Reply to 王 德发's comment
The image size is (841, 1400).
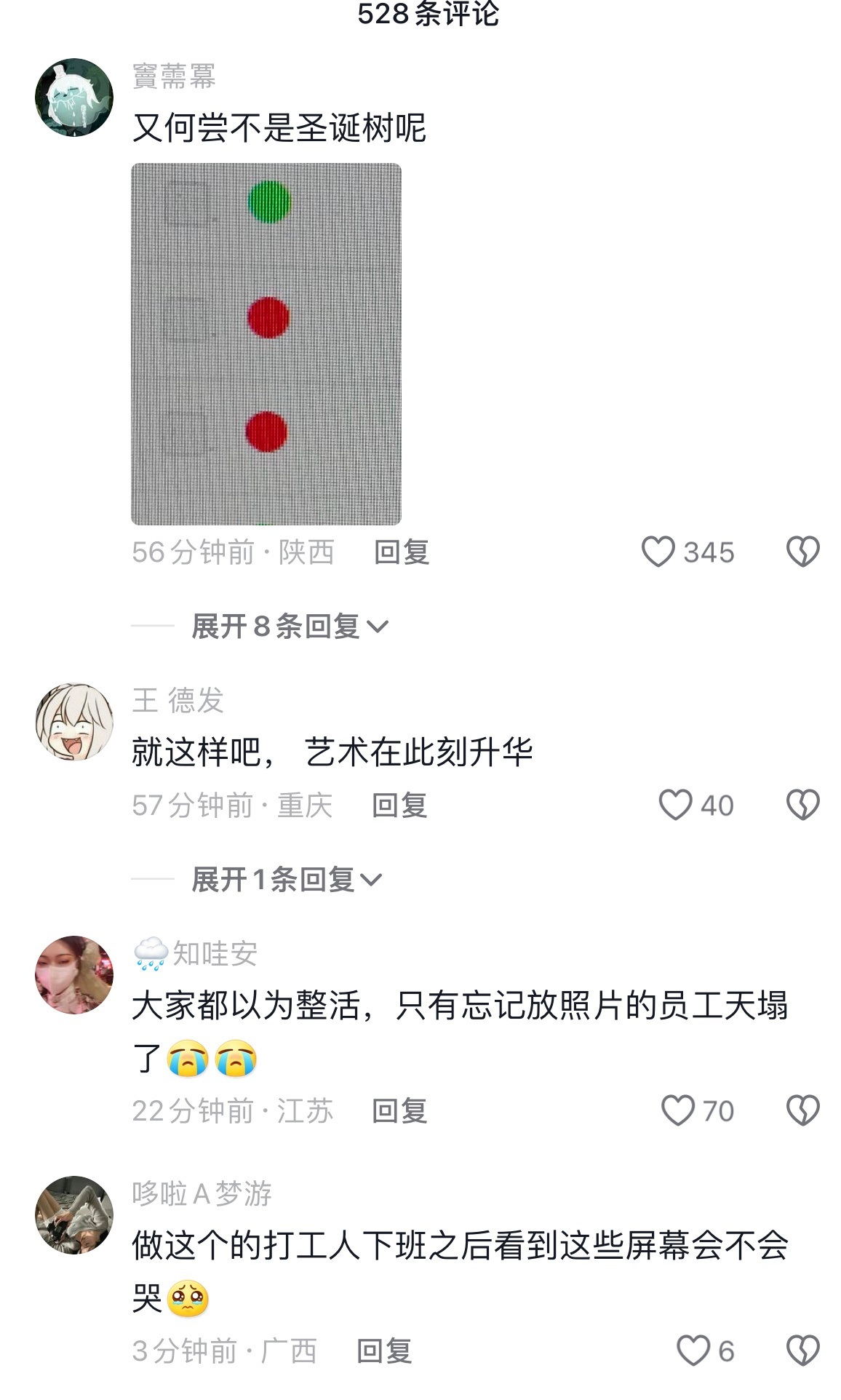[x=399, y=806]
